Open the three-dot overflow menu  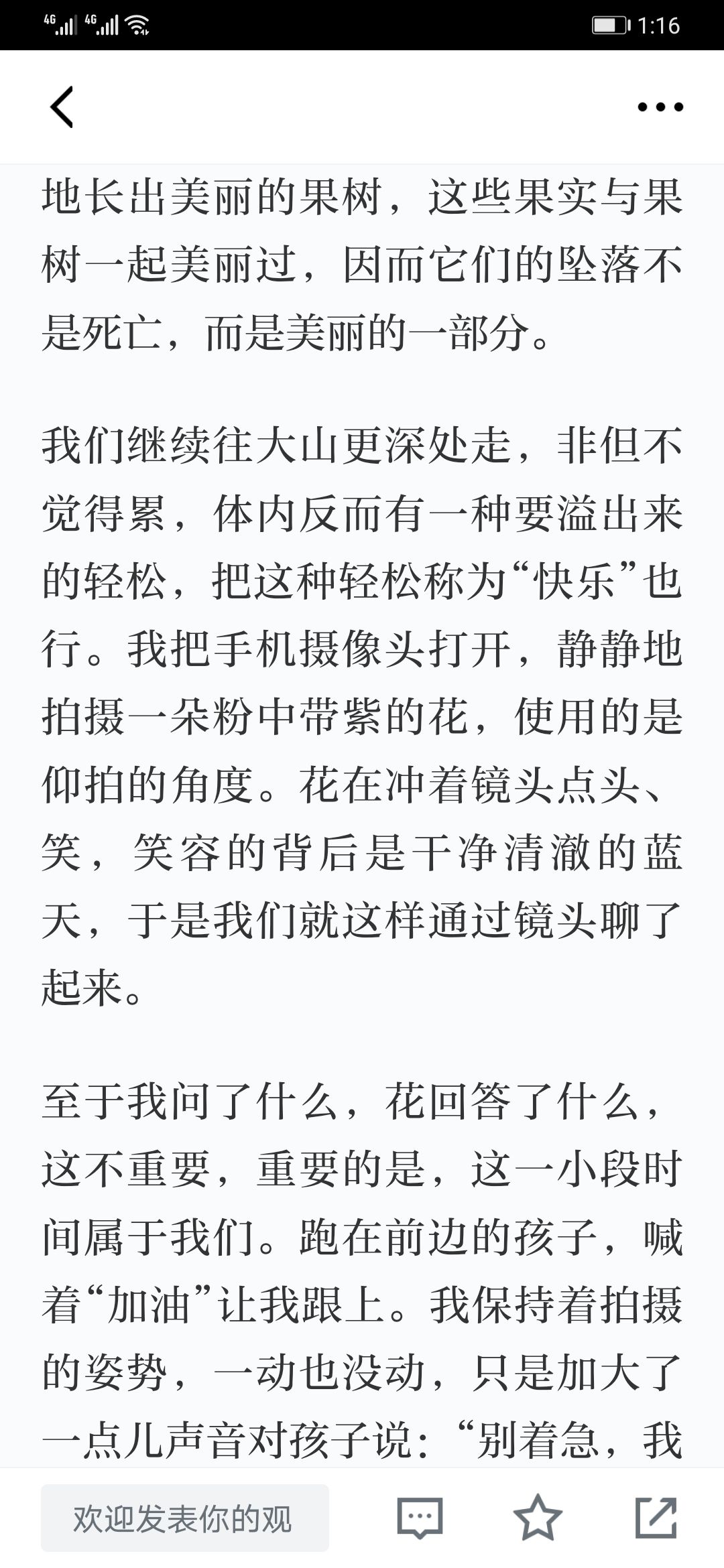click(660, 107)
